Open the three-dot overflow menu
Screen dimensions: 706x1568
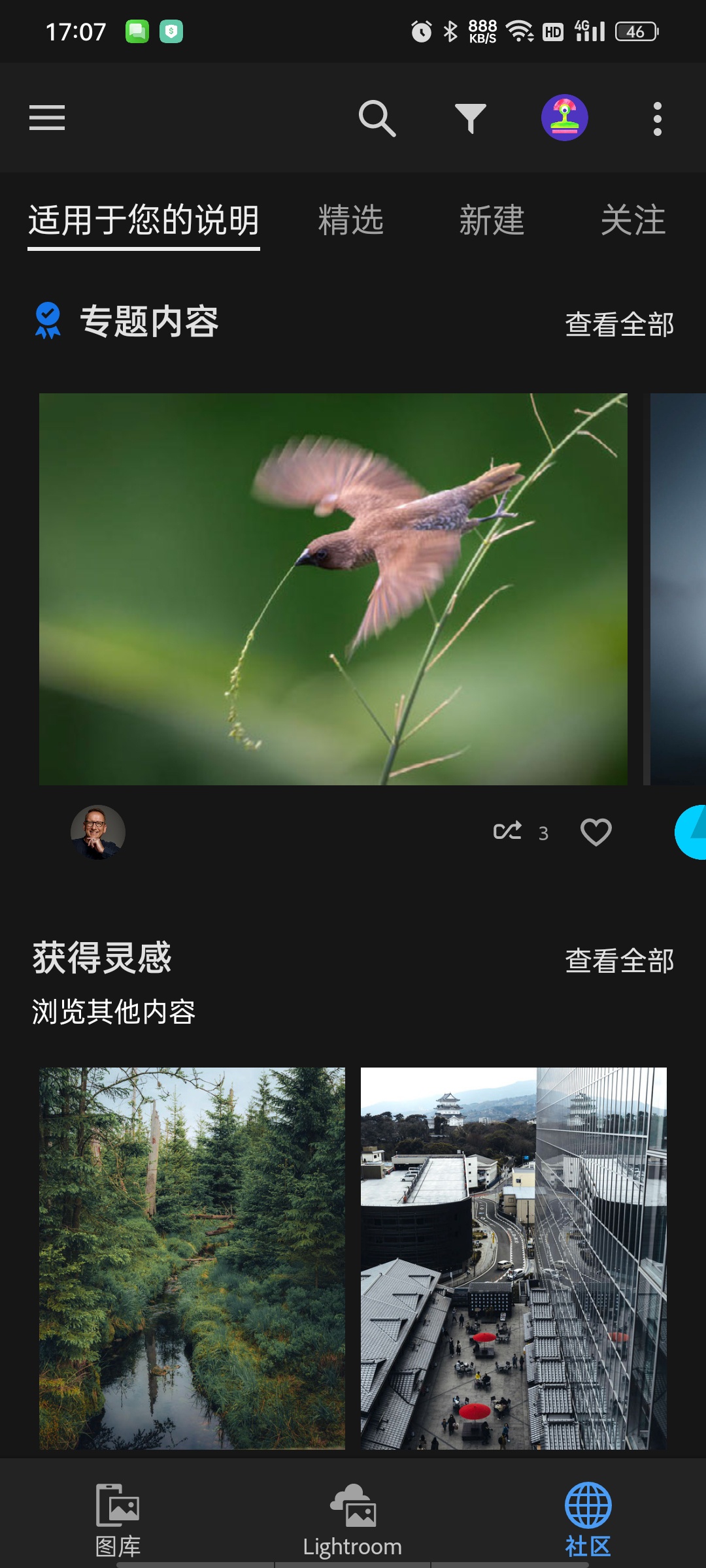click(658, 118)
